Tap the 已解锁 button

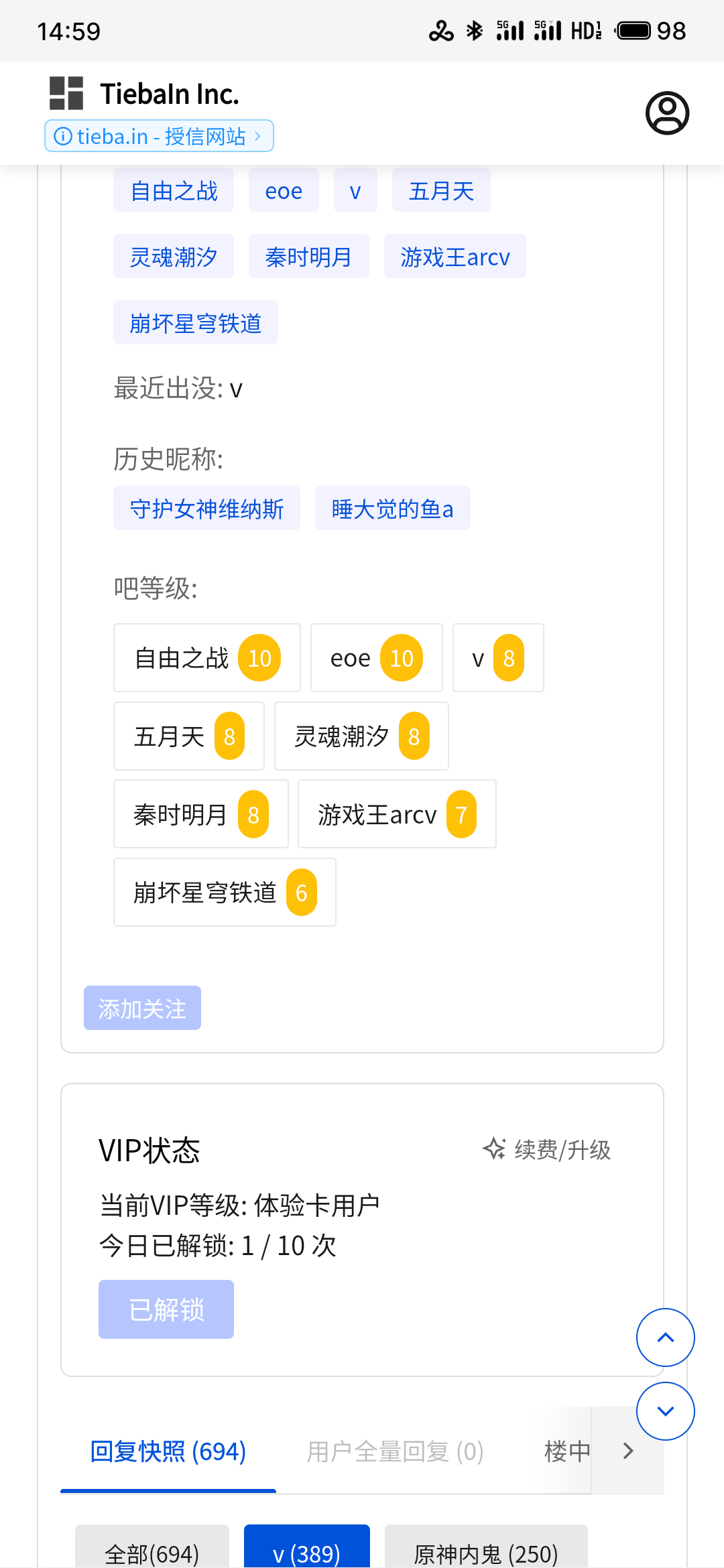[x=166, y=1309]
